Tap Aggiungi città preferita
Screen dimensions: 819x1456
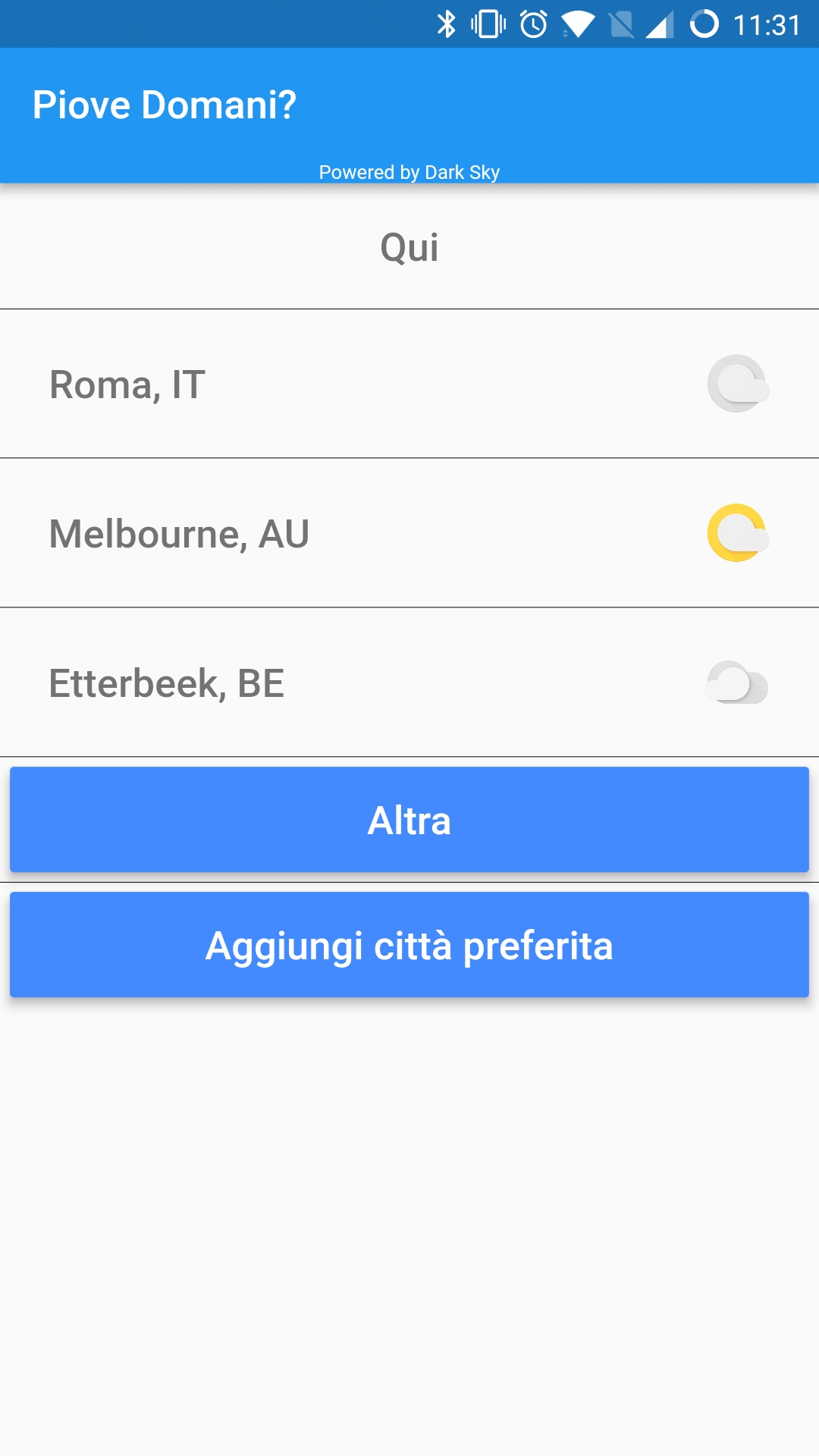(x=409, y=945)
